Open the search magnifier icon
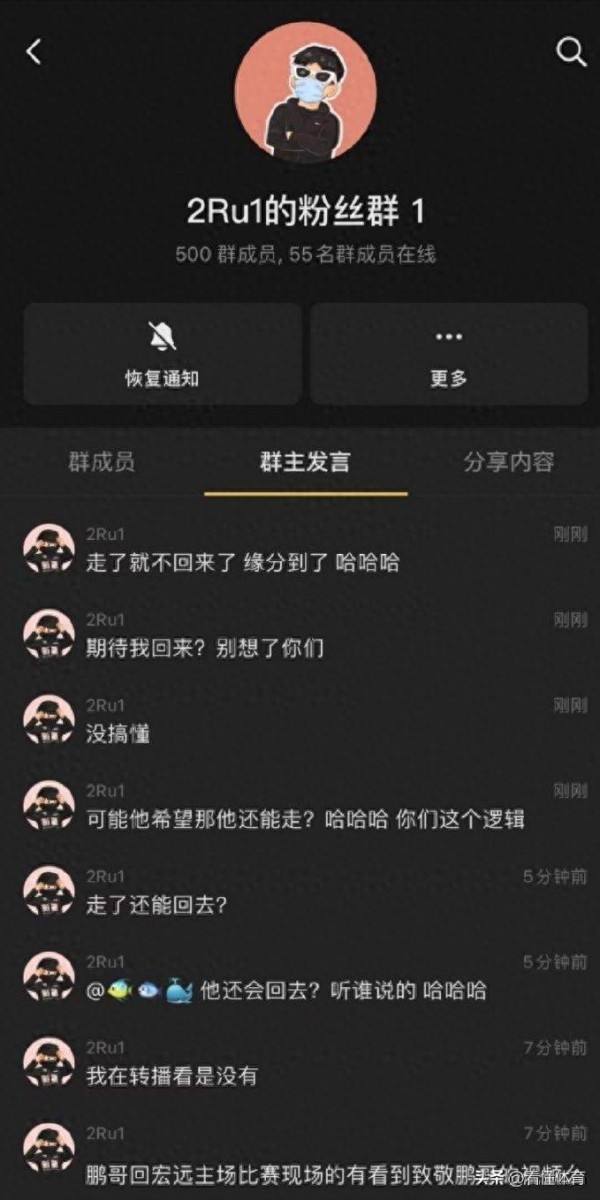This screenshot has height=1200, width=600. [x=571, y=52]
